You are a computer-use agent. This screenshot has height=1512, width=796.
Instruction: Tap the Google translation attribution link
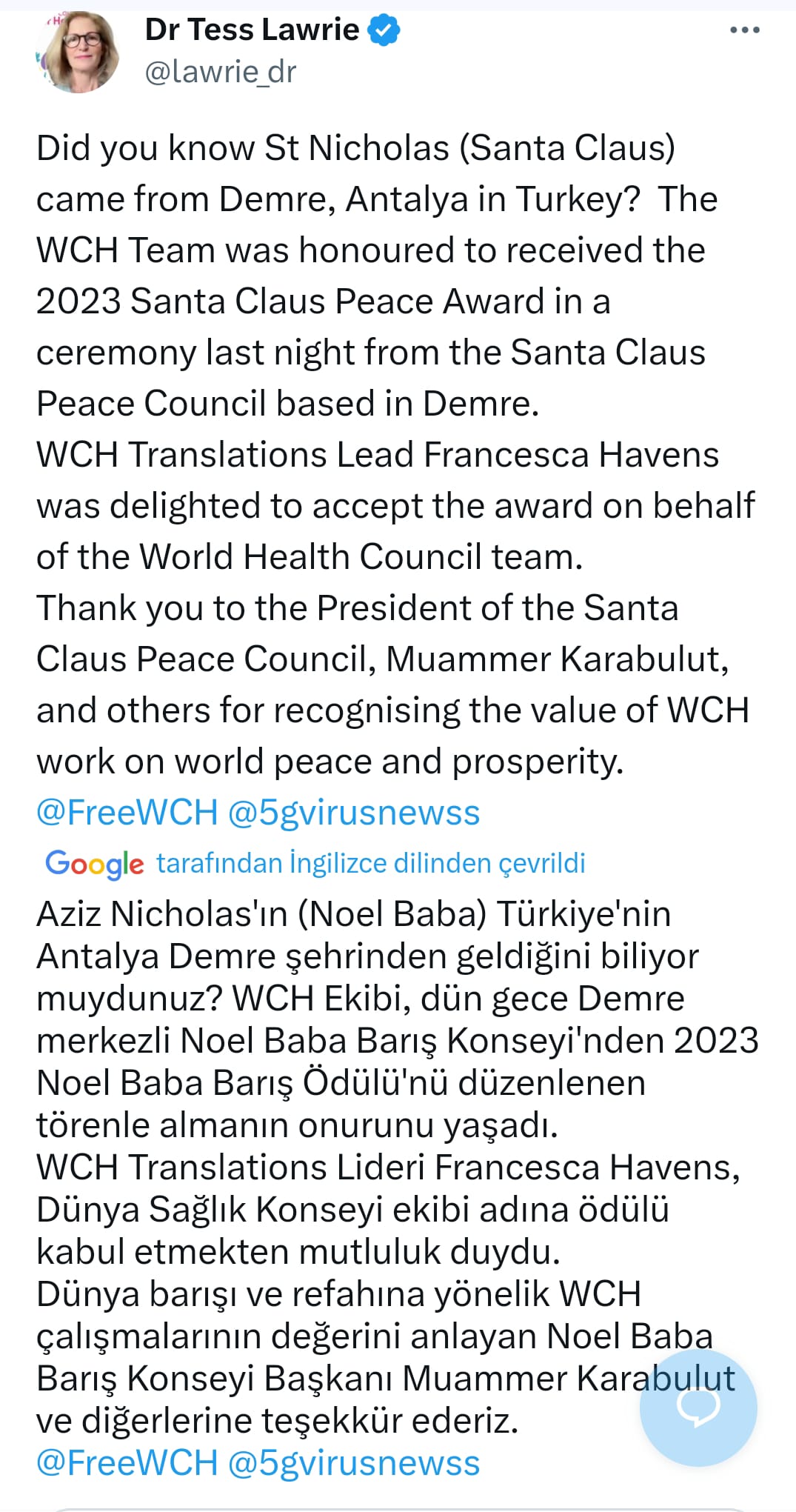point(315,863)
